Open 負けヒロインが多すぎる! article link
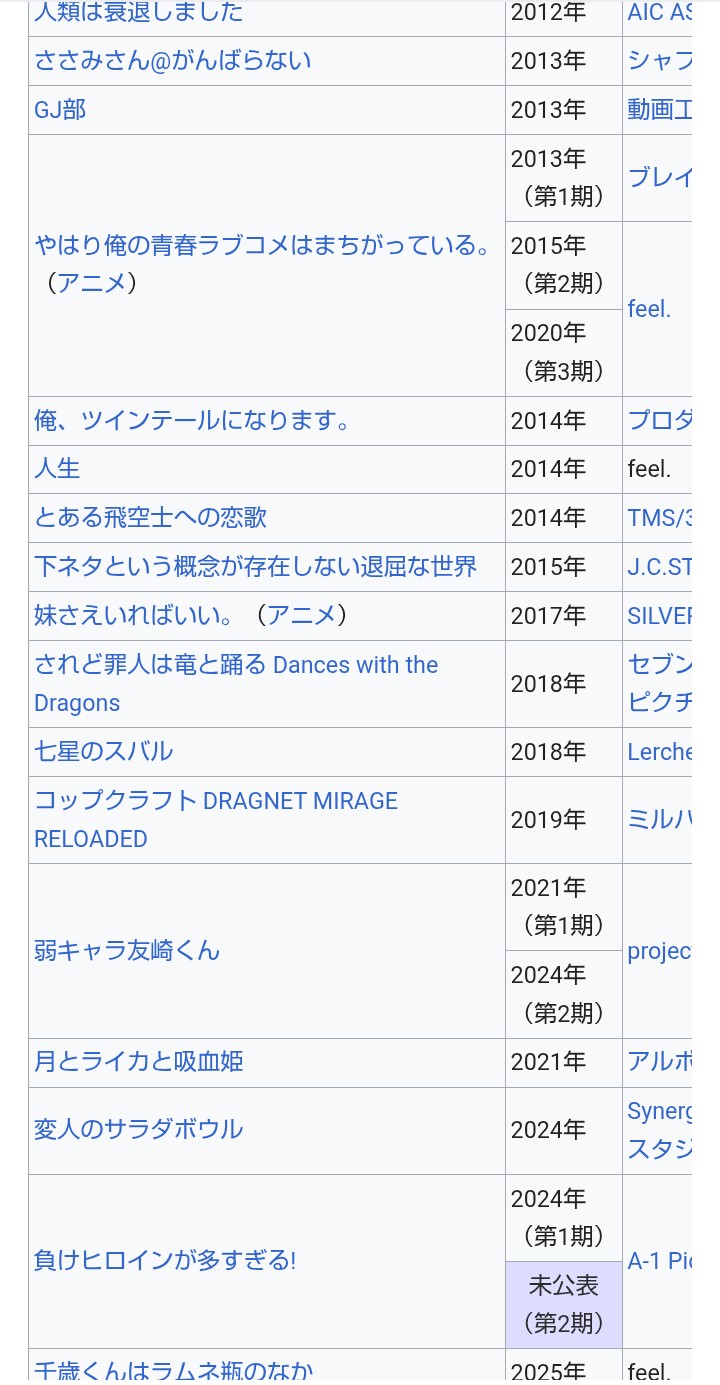720x1385 pixels. coord(165,1261)
